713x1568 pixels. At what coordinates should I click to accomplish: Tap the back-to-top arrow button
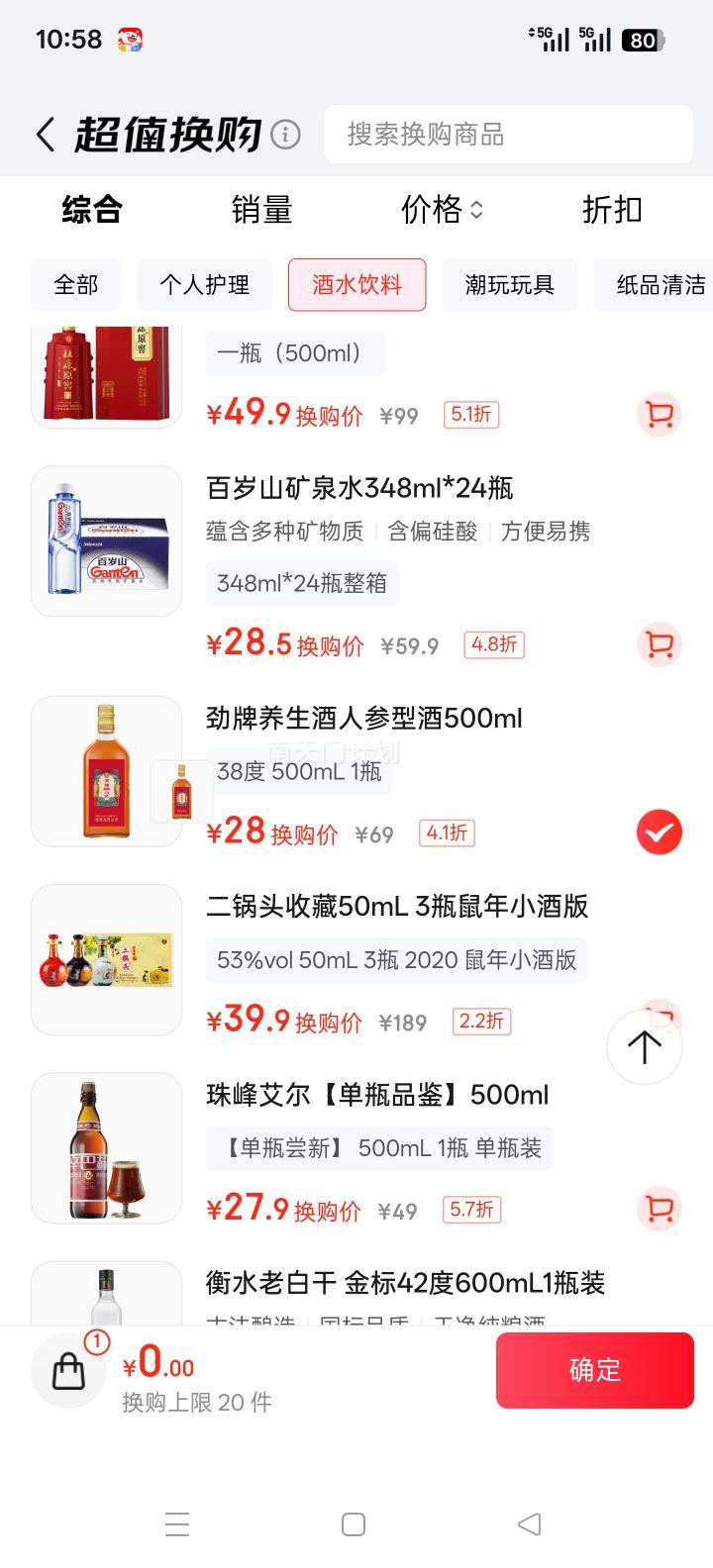644,1046
